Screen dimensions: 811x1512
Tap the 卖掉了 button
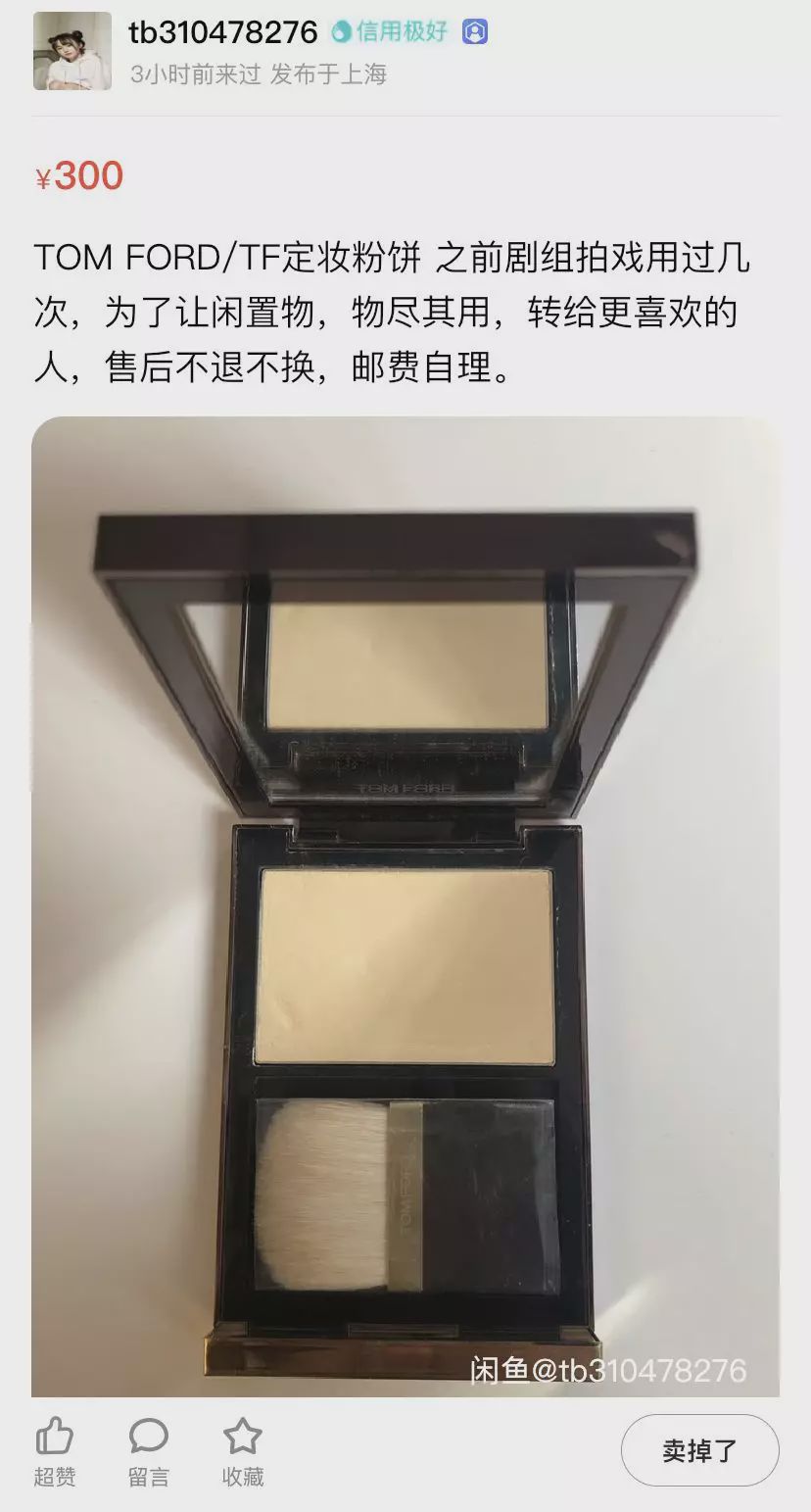point(699,1450)
